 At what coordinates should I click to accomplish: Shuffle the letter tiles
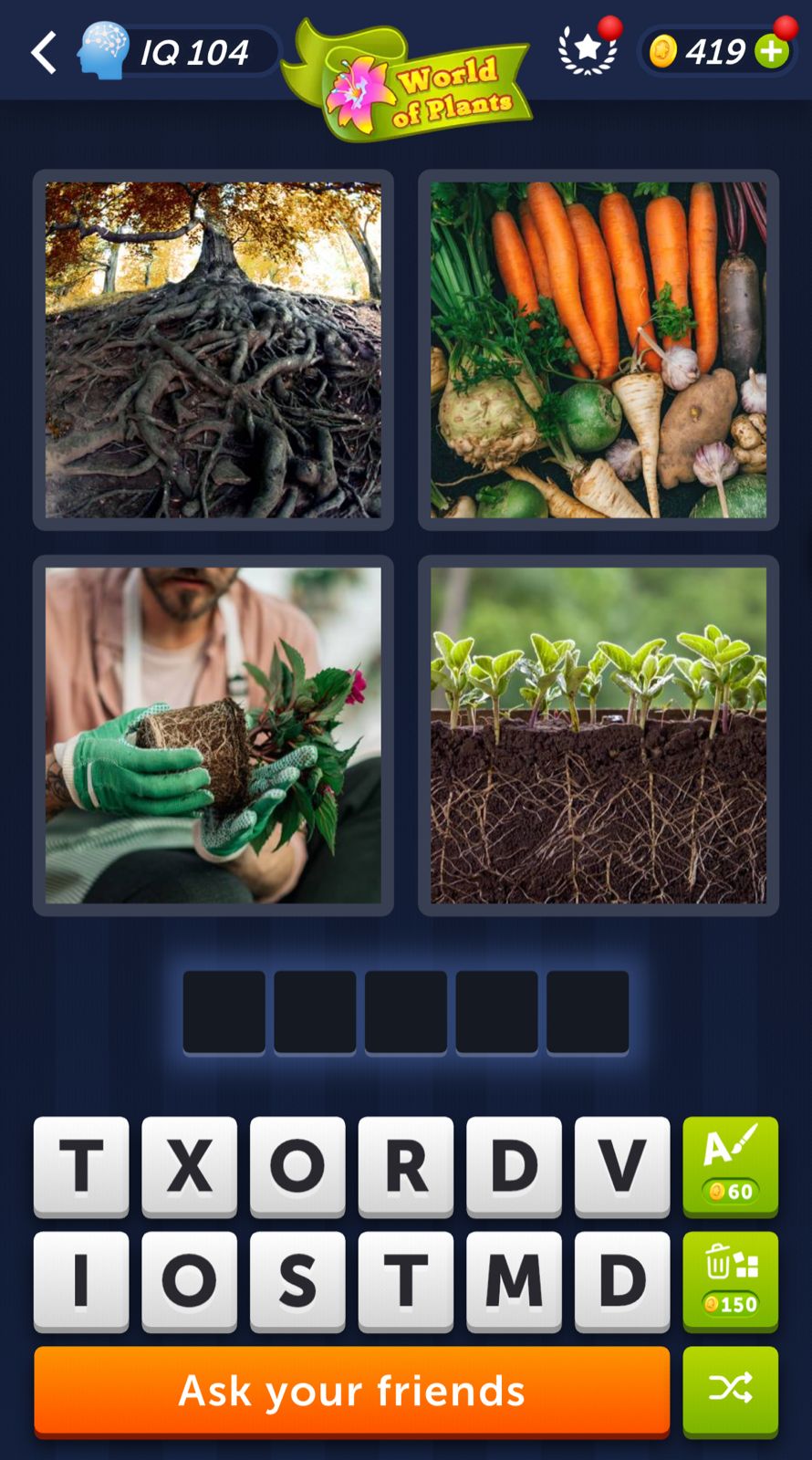click(730, 1390)
